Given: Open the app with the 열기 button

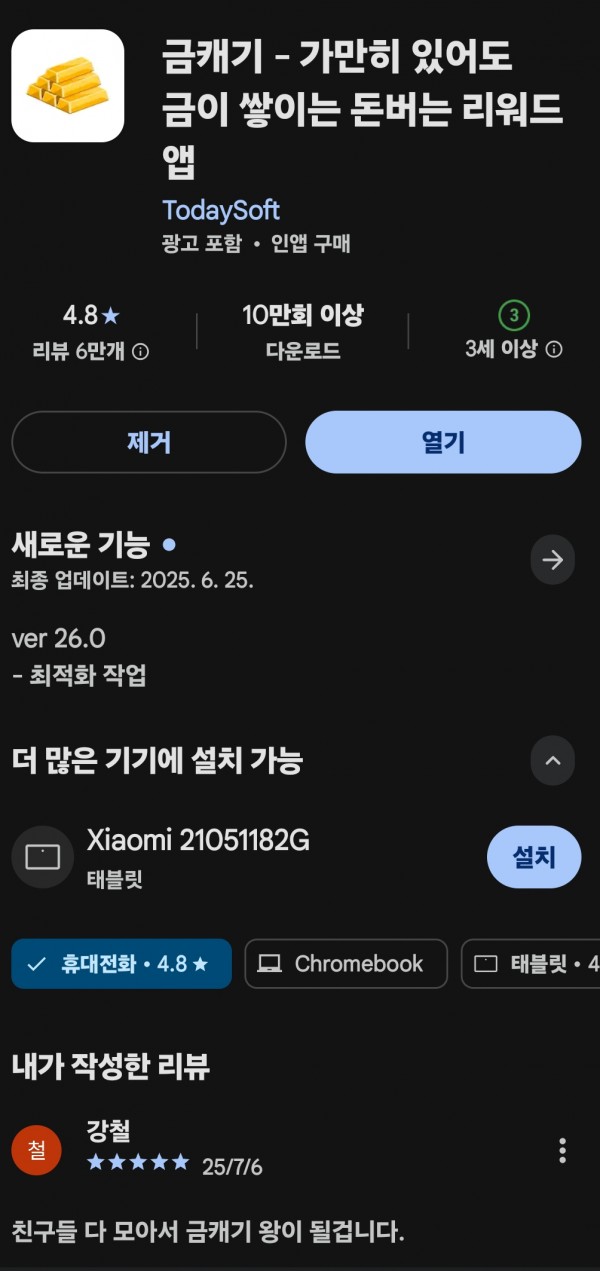Looking at the screenshot, I should [443, 442].
